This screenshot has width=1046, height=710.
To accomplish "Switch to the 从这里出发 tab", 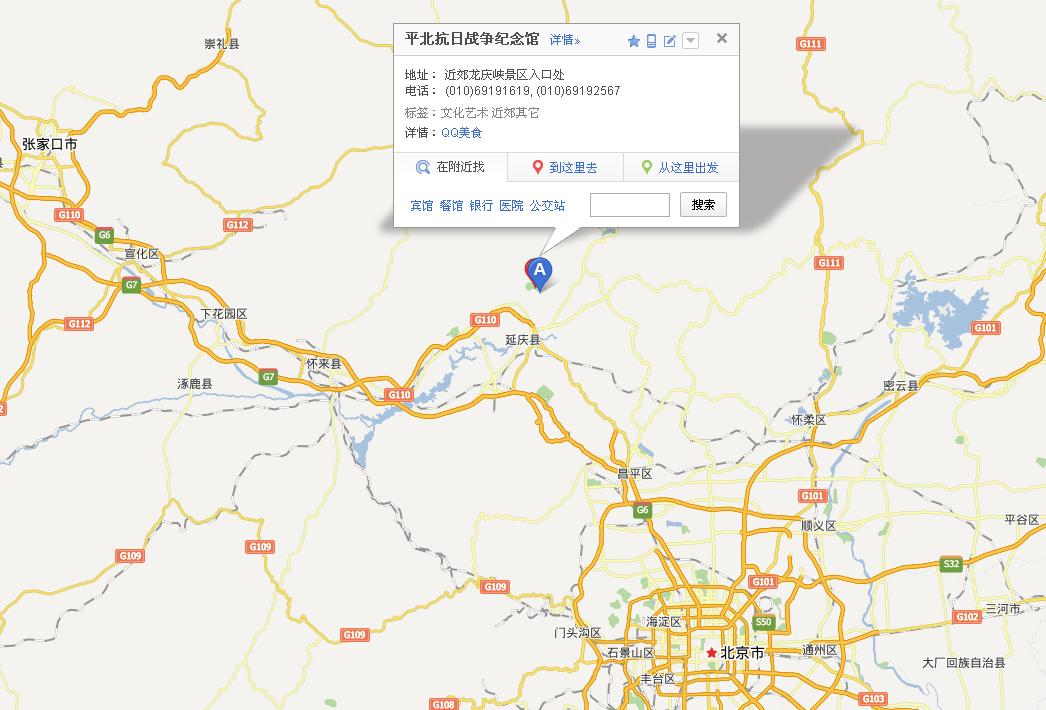I will pyautogui.click(x=680, y=168).
